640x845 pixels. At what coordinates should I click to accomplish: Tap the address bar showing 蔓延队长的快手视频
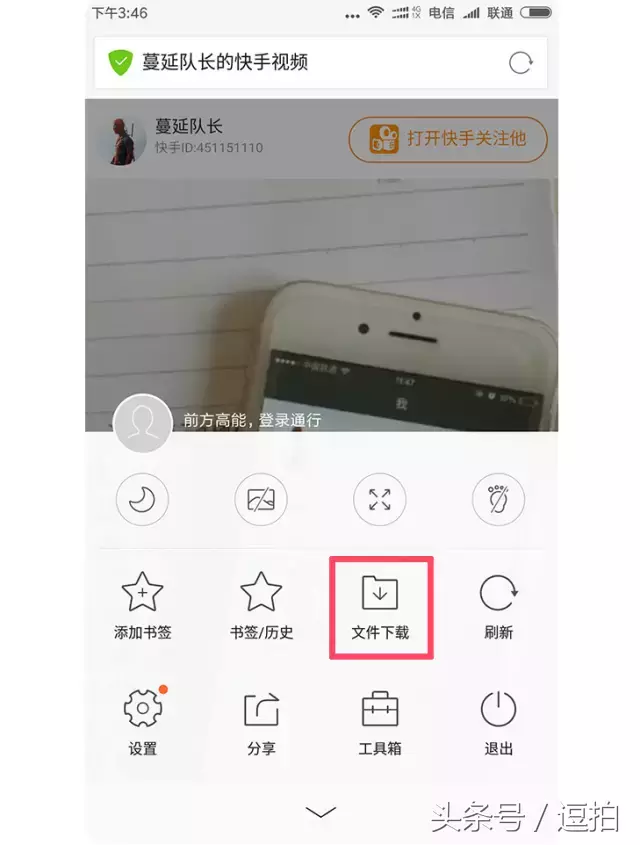300,63
